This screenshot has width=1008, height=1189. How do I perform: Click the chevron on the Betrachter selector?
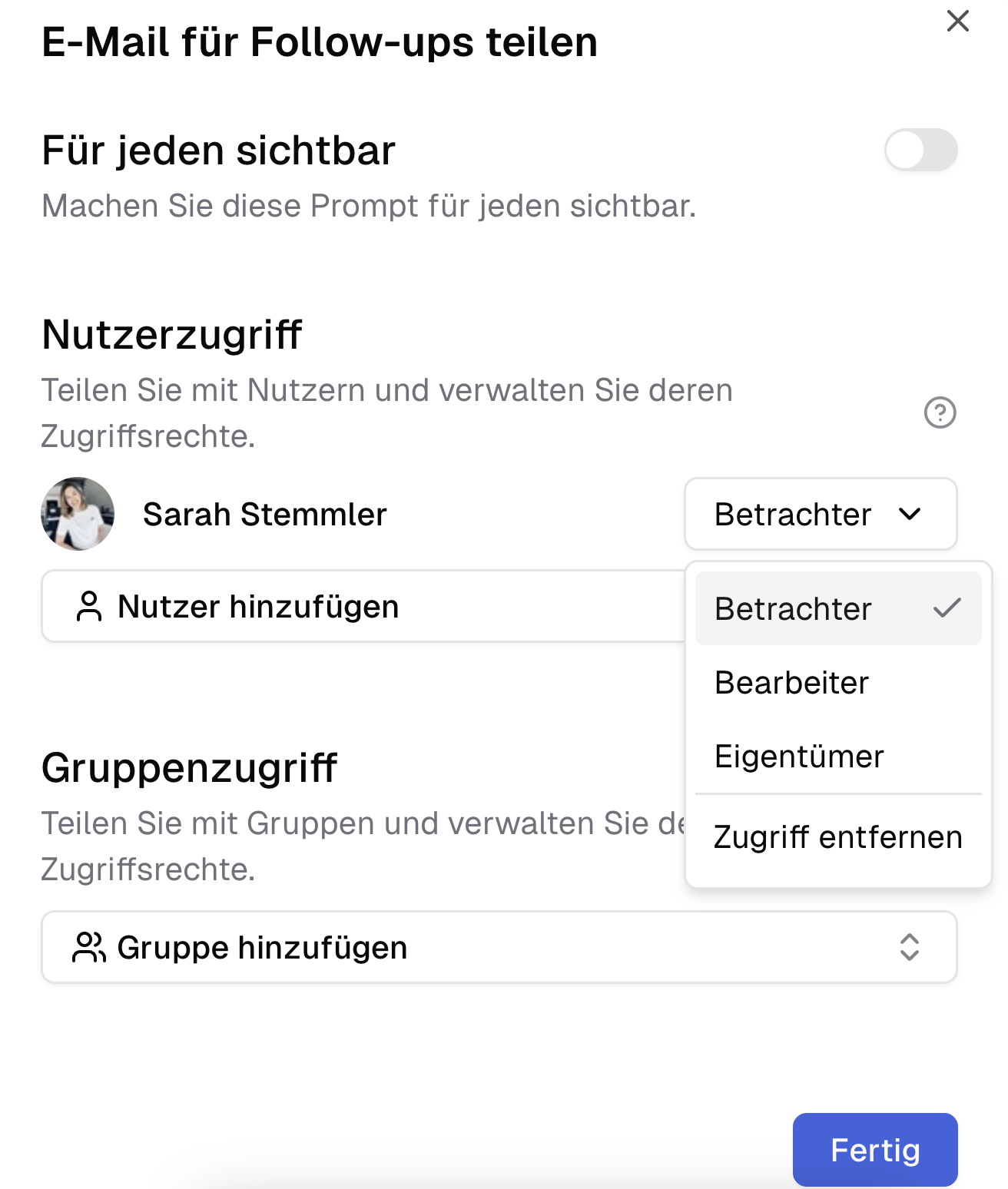coord(913,515)
